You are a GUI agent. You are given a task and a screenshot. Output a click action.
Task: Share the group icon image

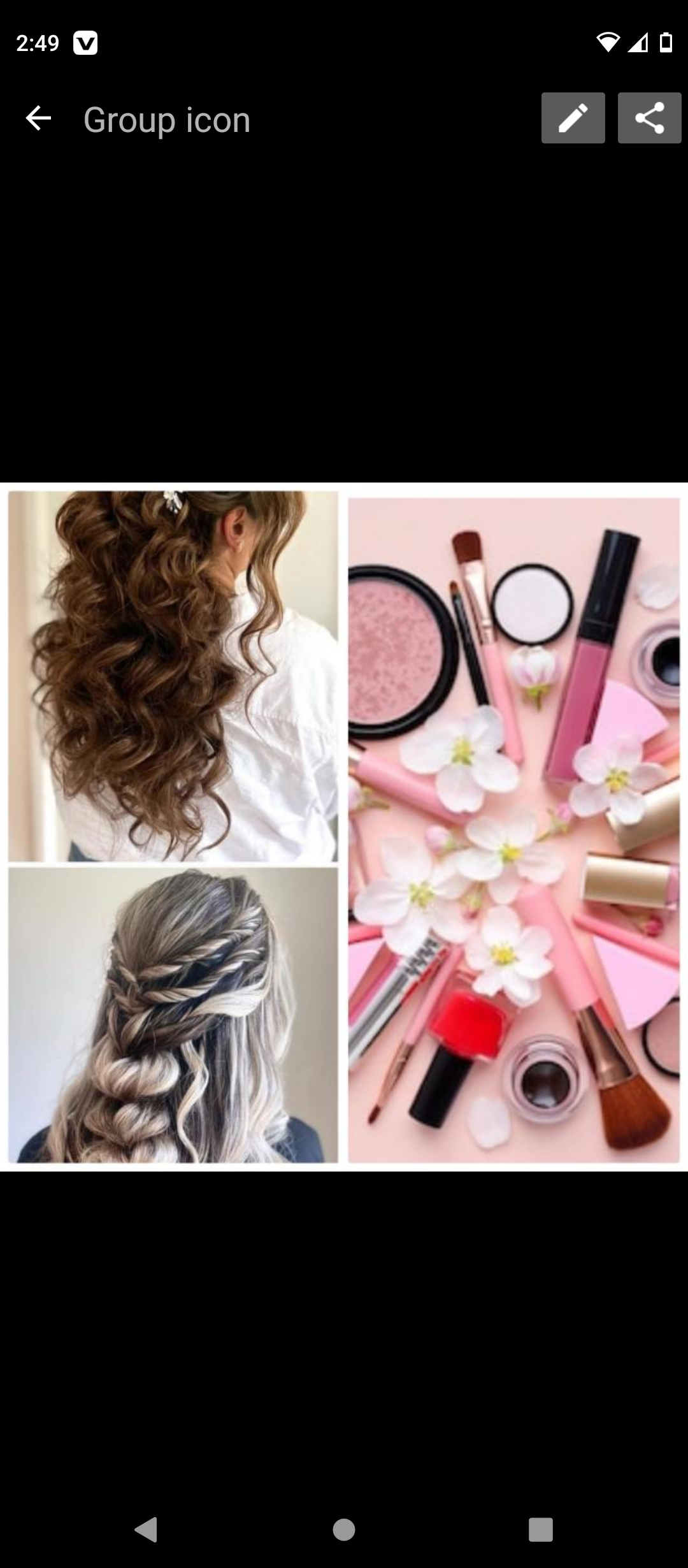(x=649, y=118)
